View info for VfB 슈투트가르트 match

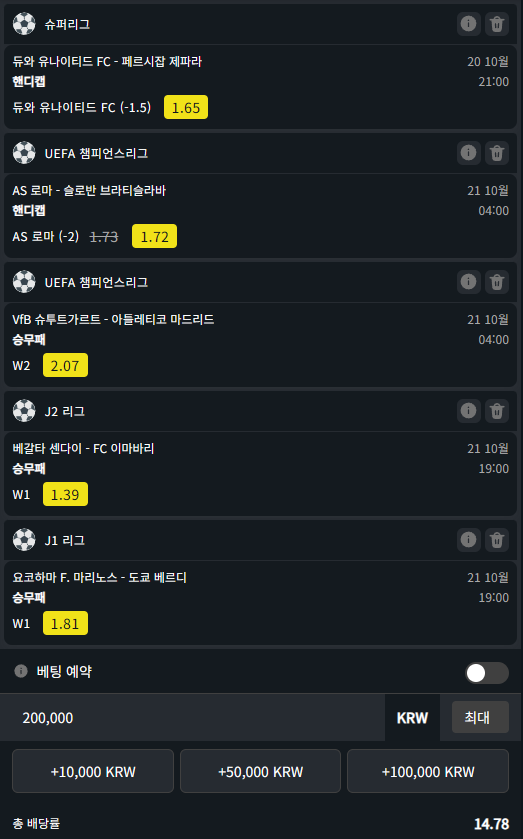[x=468, y=282]
